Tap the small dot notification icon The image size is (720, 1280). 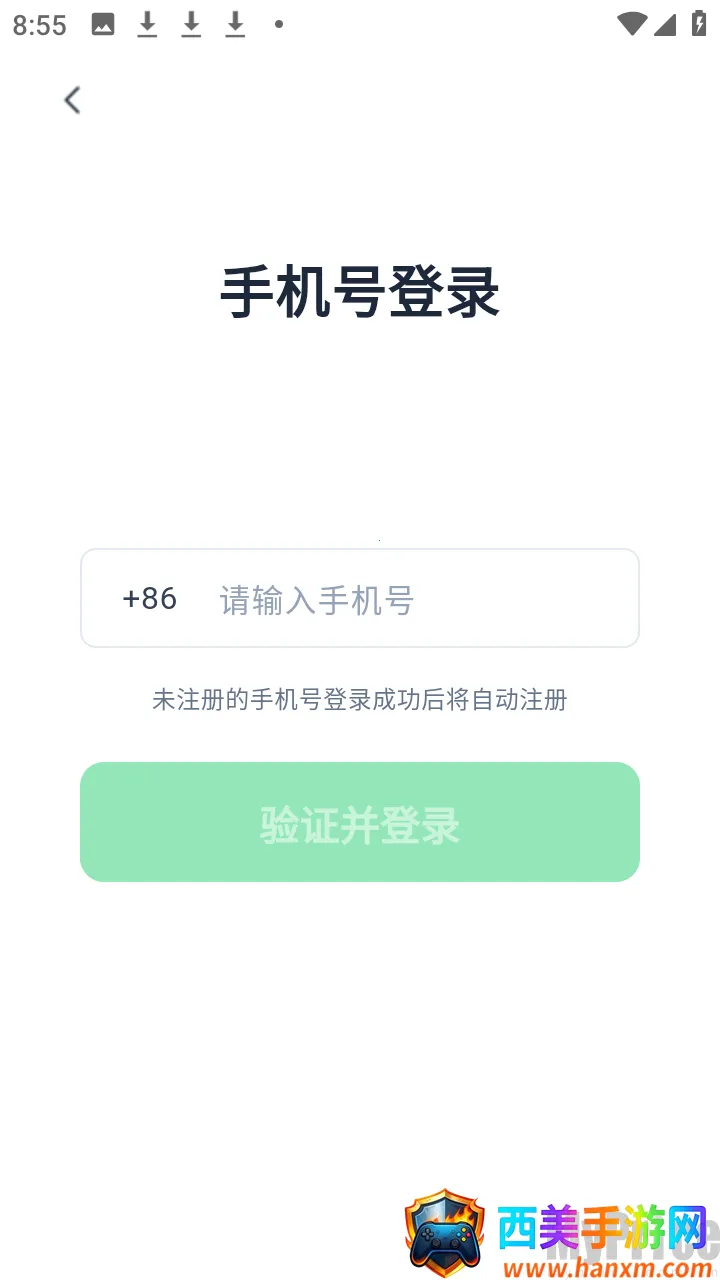(x=277, y=27)
